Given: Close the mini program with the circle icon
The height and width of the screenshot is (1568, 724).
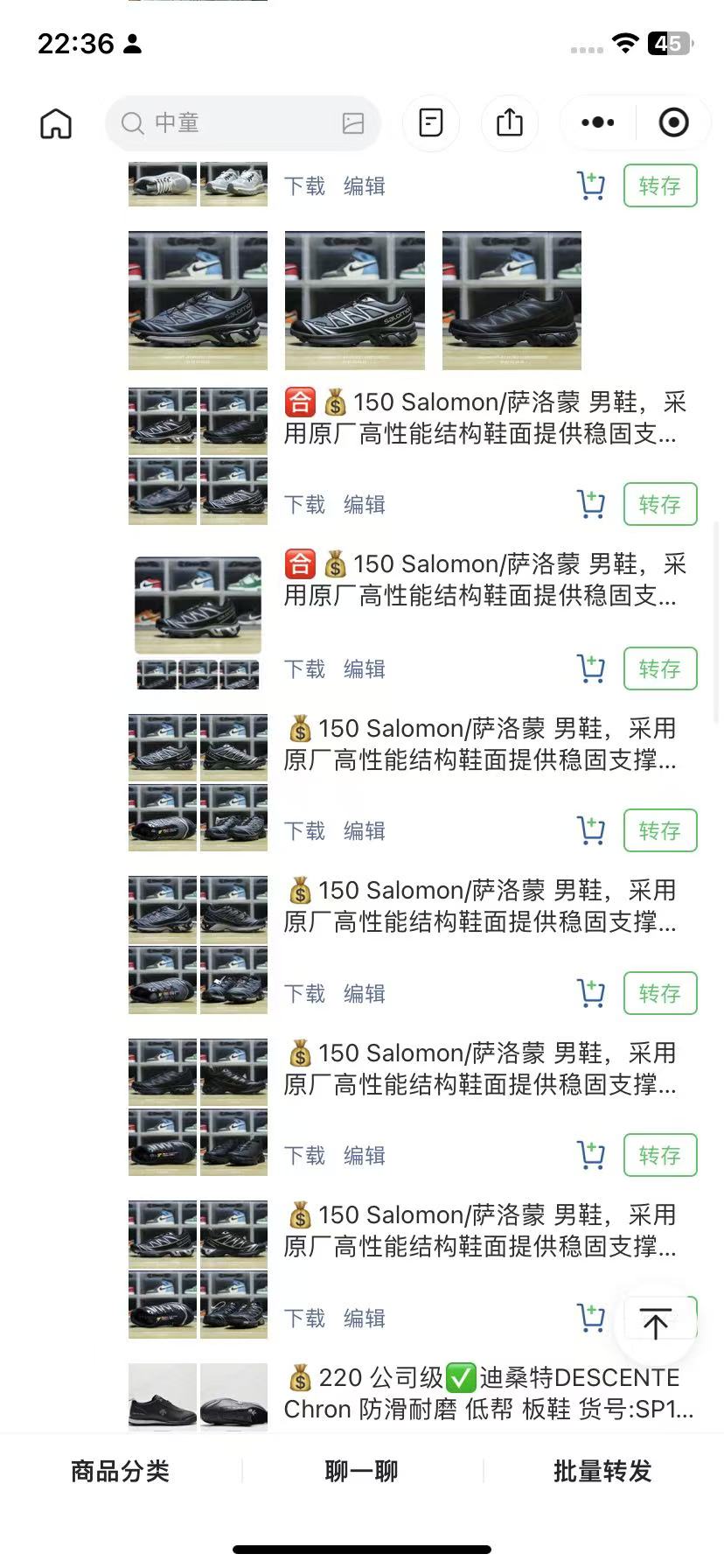Looking at the screenshot, I should pyautogui.click(x=673, y=122).
